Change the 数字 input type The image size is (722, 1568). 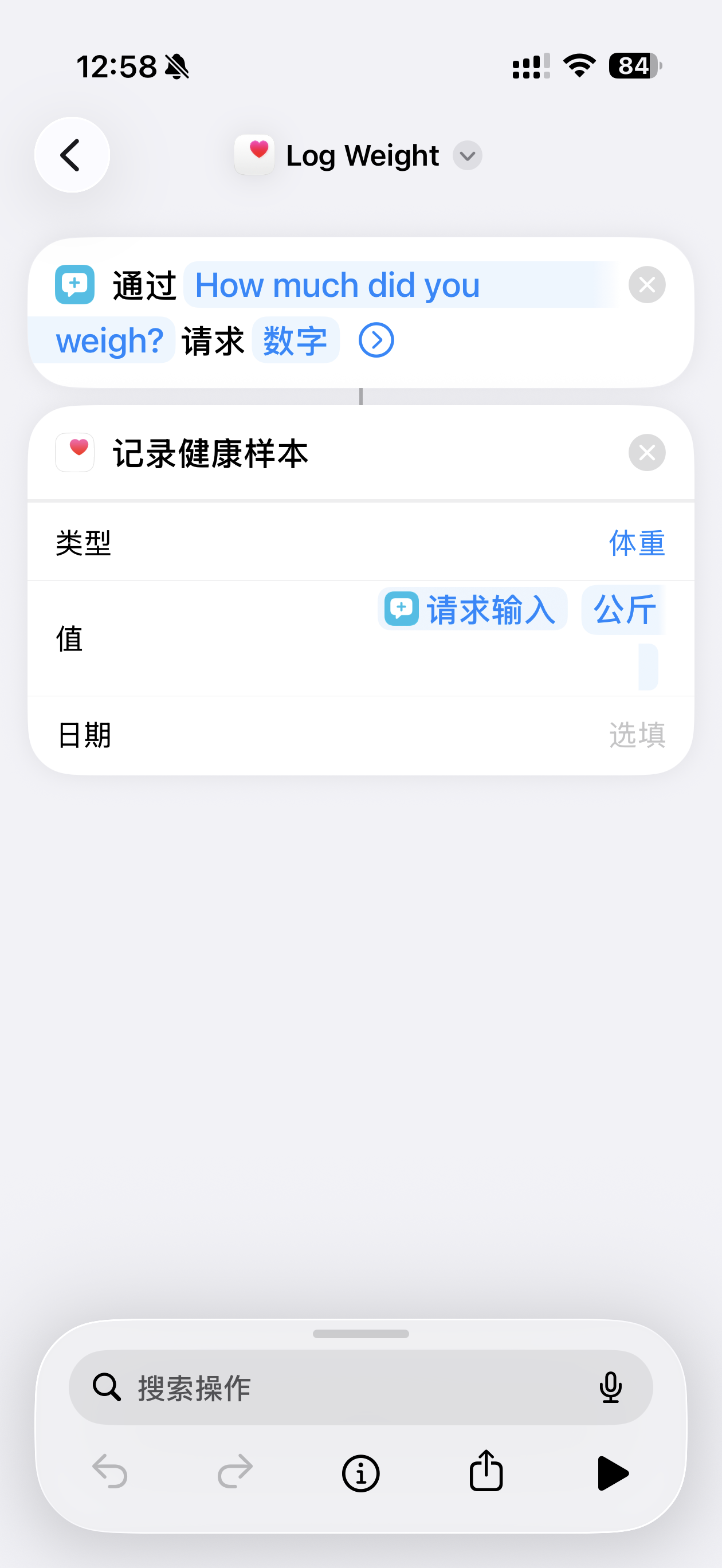295,341
